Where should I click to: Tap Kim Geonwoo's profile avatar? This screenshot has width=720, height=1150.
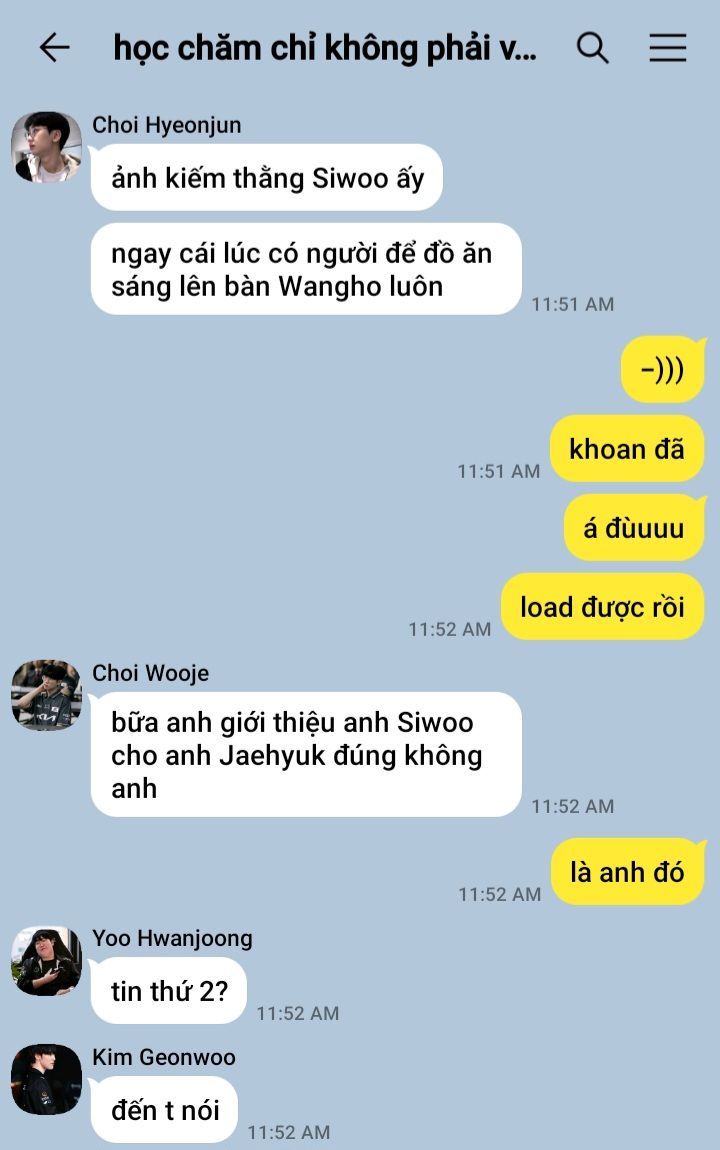[x=46, y=1080]
